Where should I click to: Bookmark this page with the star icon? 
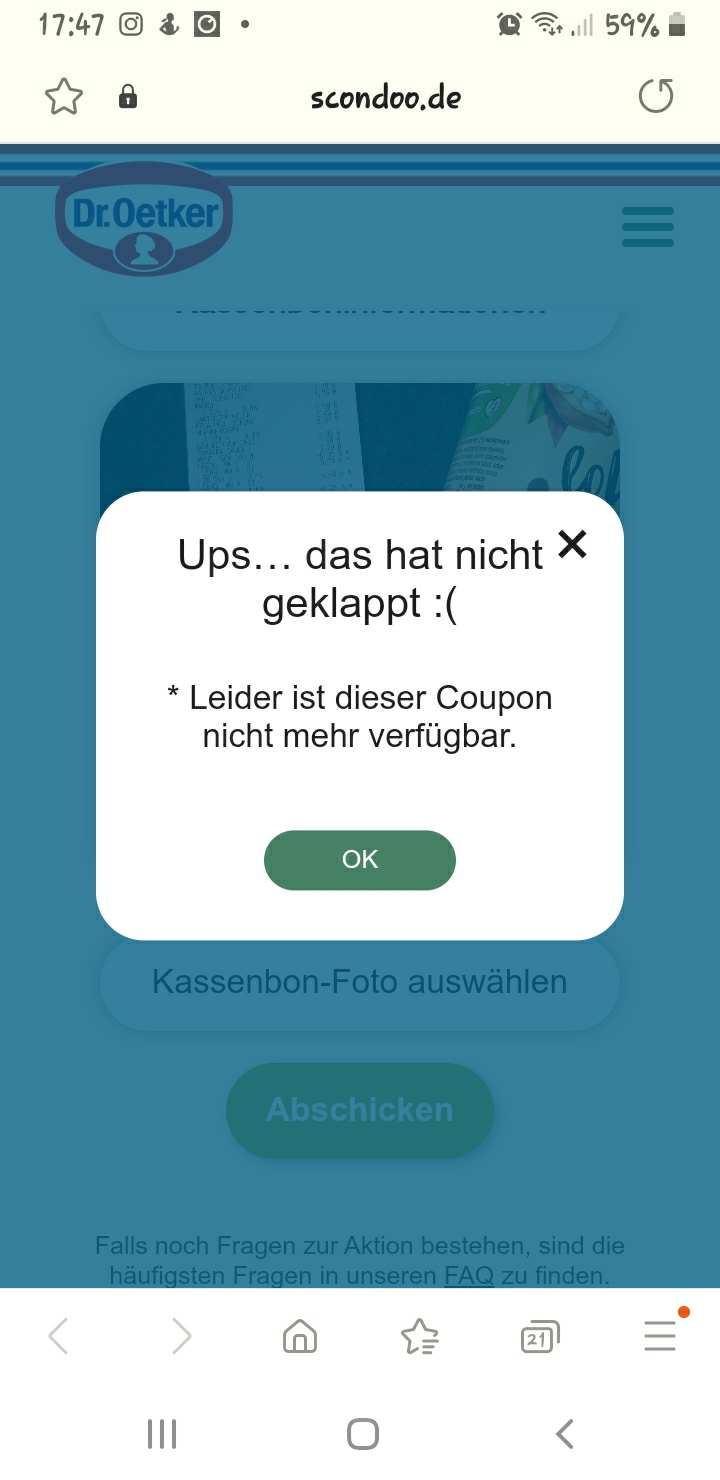(64, 97)
